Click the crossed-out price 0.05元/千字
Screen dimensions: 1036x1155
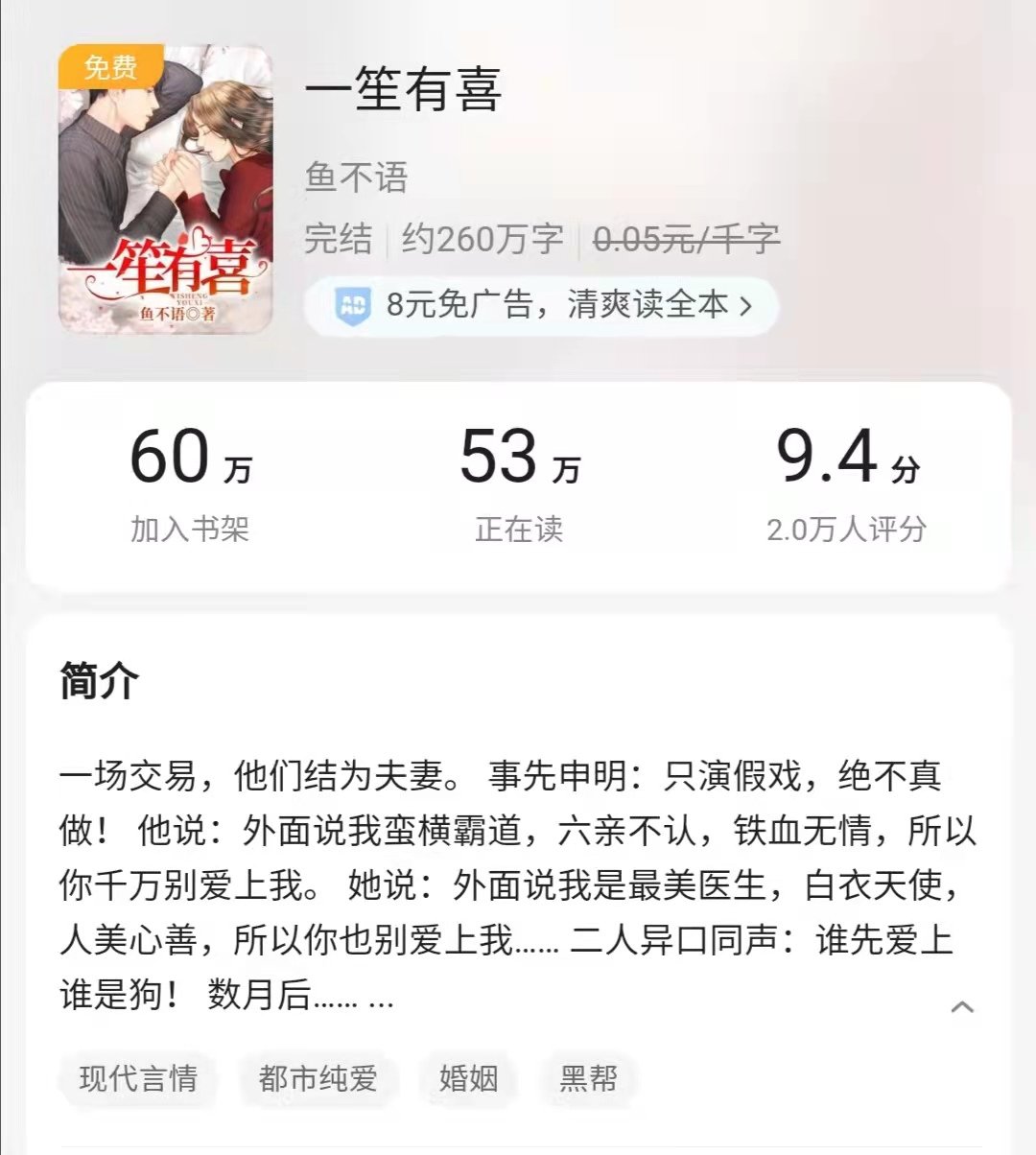(686, 239)
